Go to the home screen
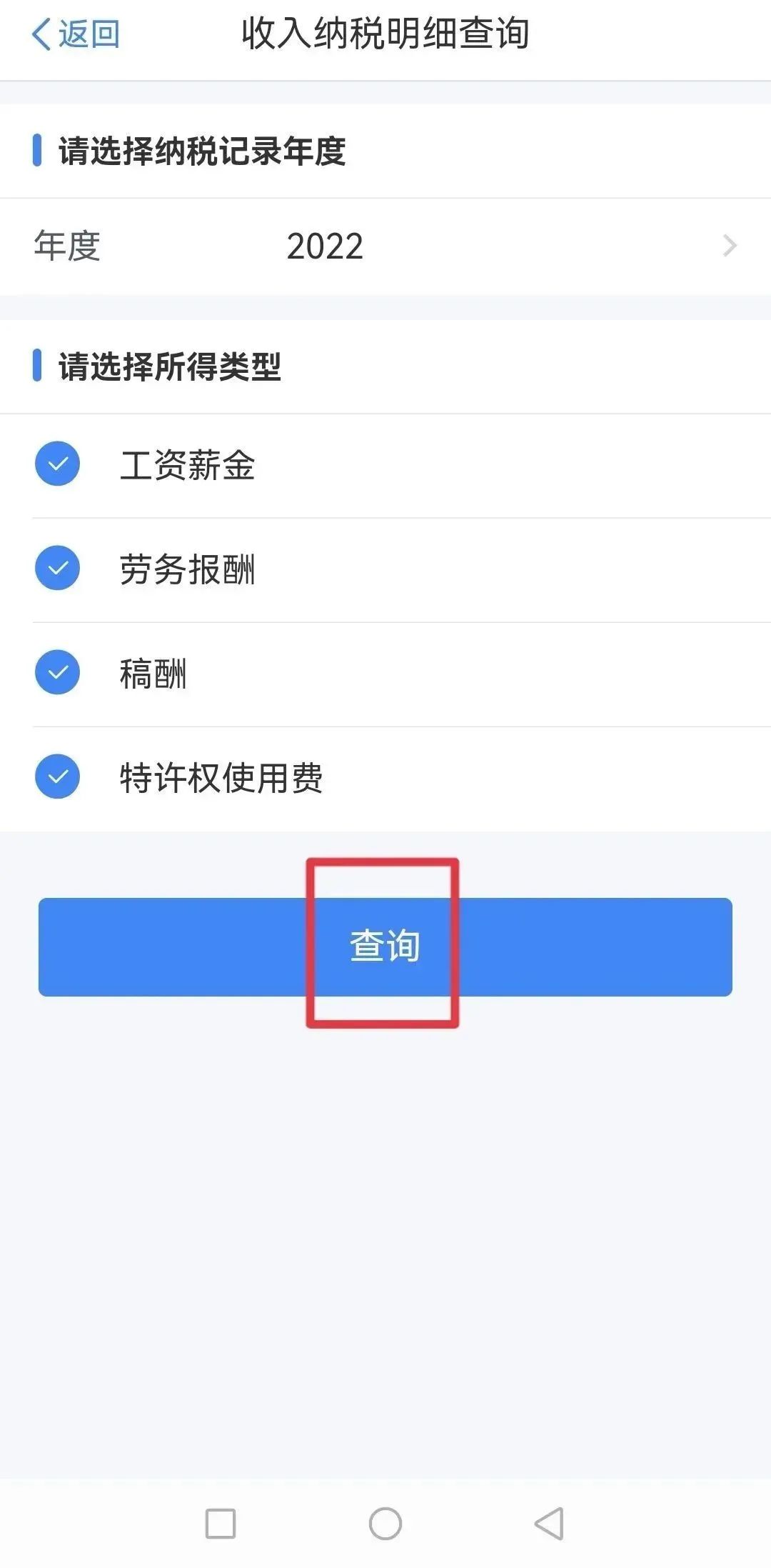The height and width of the screenshot is (1568, 771). tap(385, 1524)
